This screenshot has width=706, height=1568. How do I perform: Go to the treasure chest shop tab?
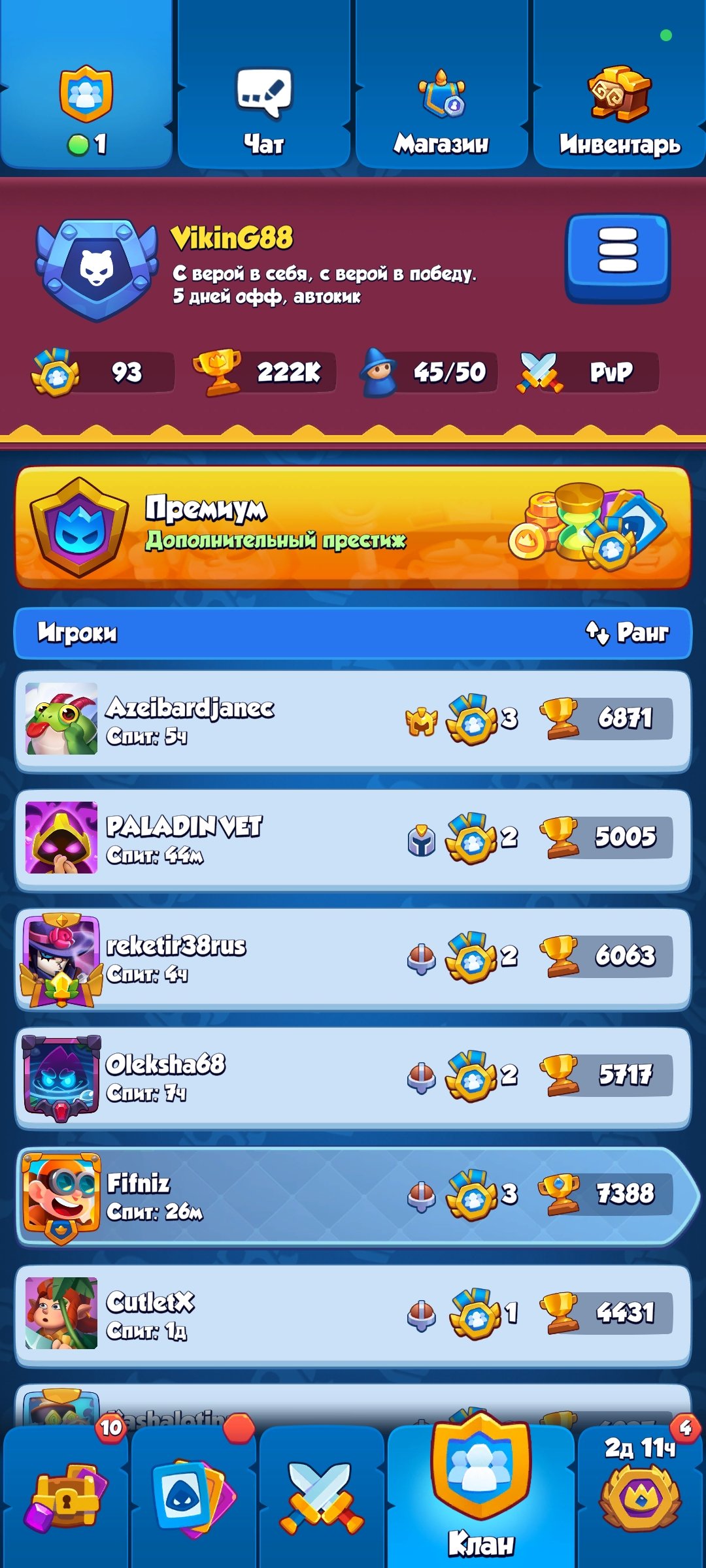pyautogui.click(x=65, y=1496)
